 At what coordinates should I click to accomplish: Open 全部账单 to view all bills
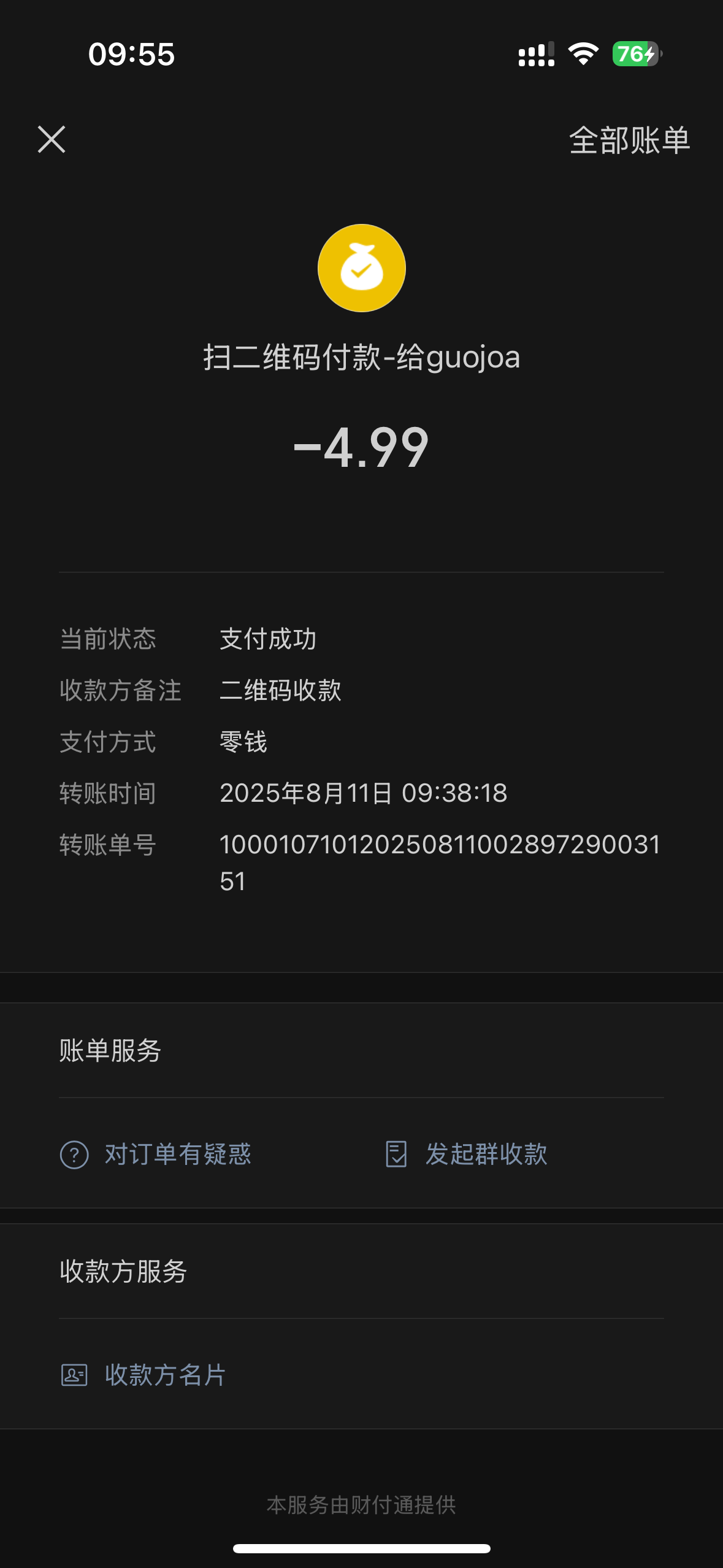(x=629, y=140)
